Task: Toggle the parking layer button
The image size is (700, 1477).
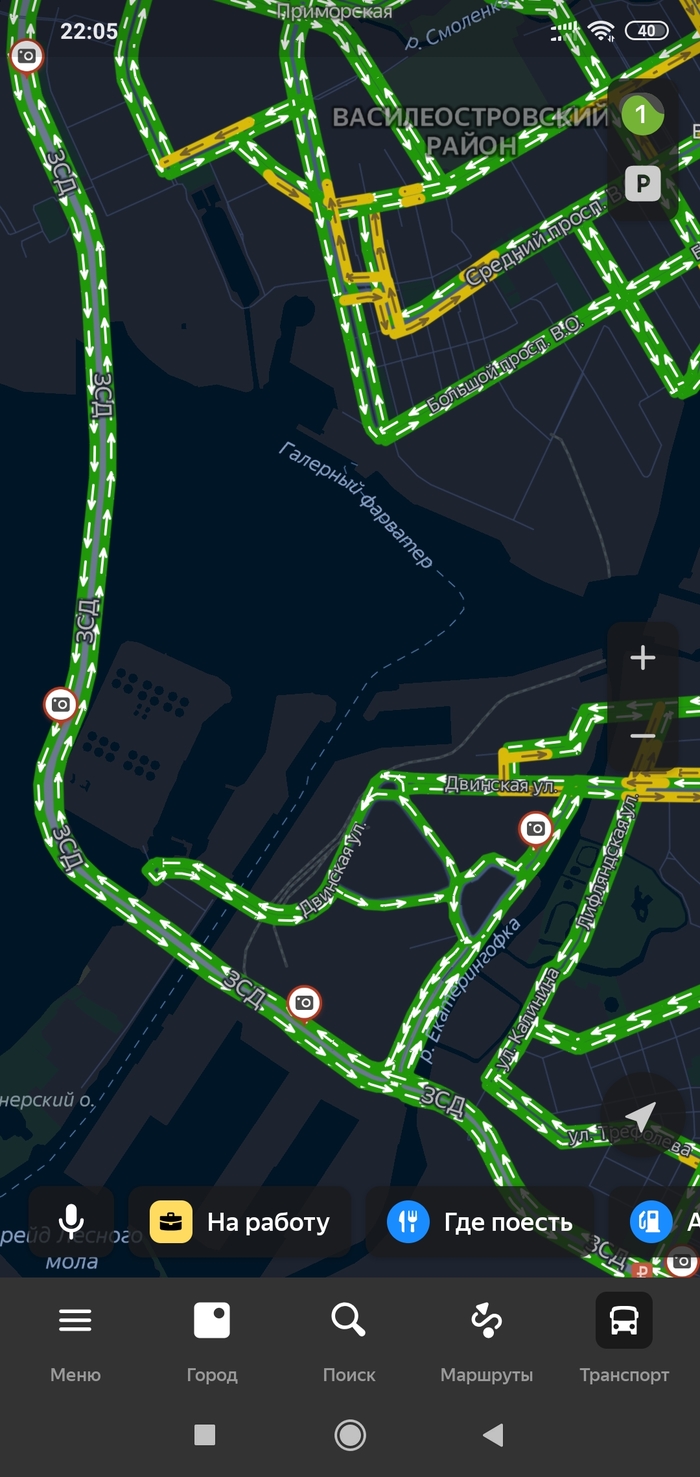Action: 642,184
